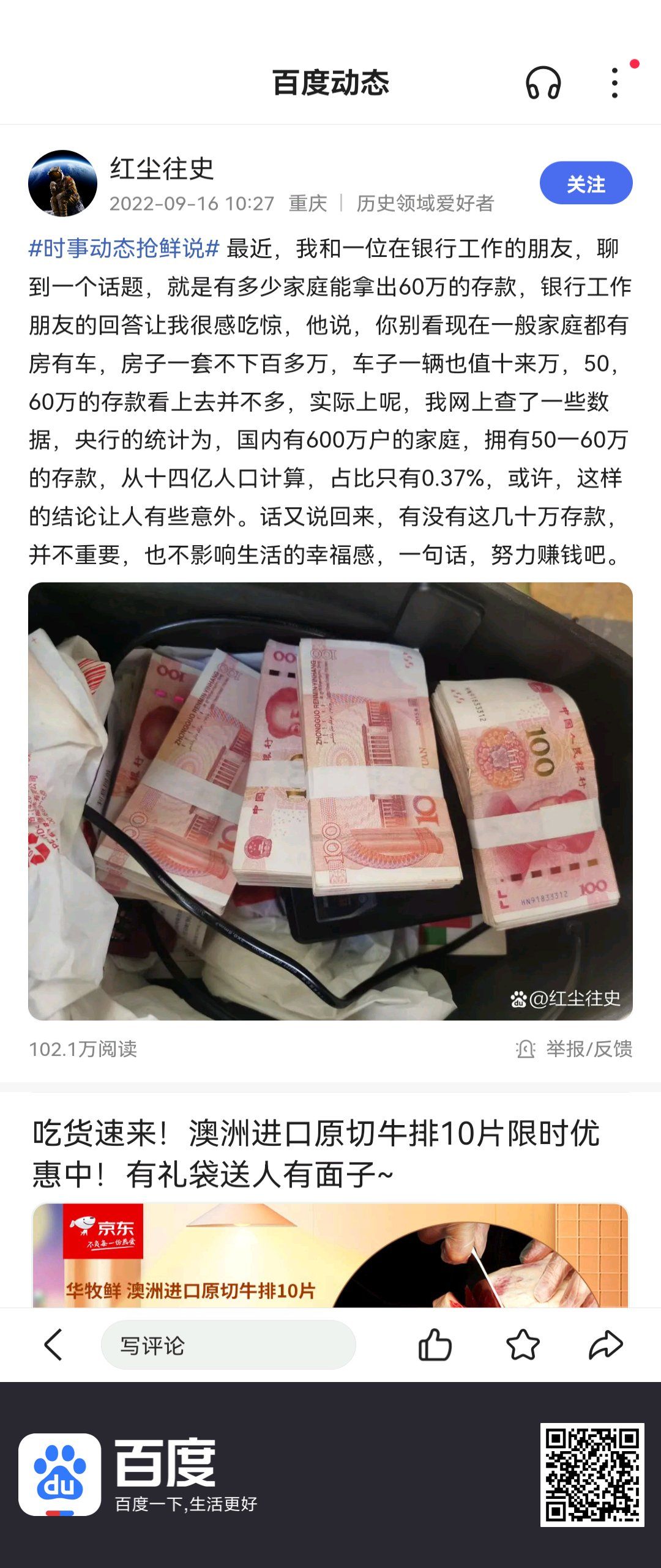This screenshot has height=1568, width=661.
Task: Open the 澳洲进口原切牛排 ad card
Action: click(x=330, y=1199)
